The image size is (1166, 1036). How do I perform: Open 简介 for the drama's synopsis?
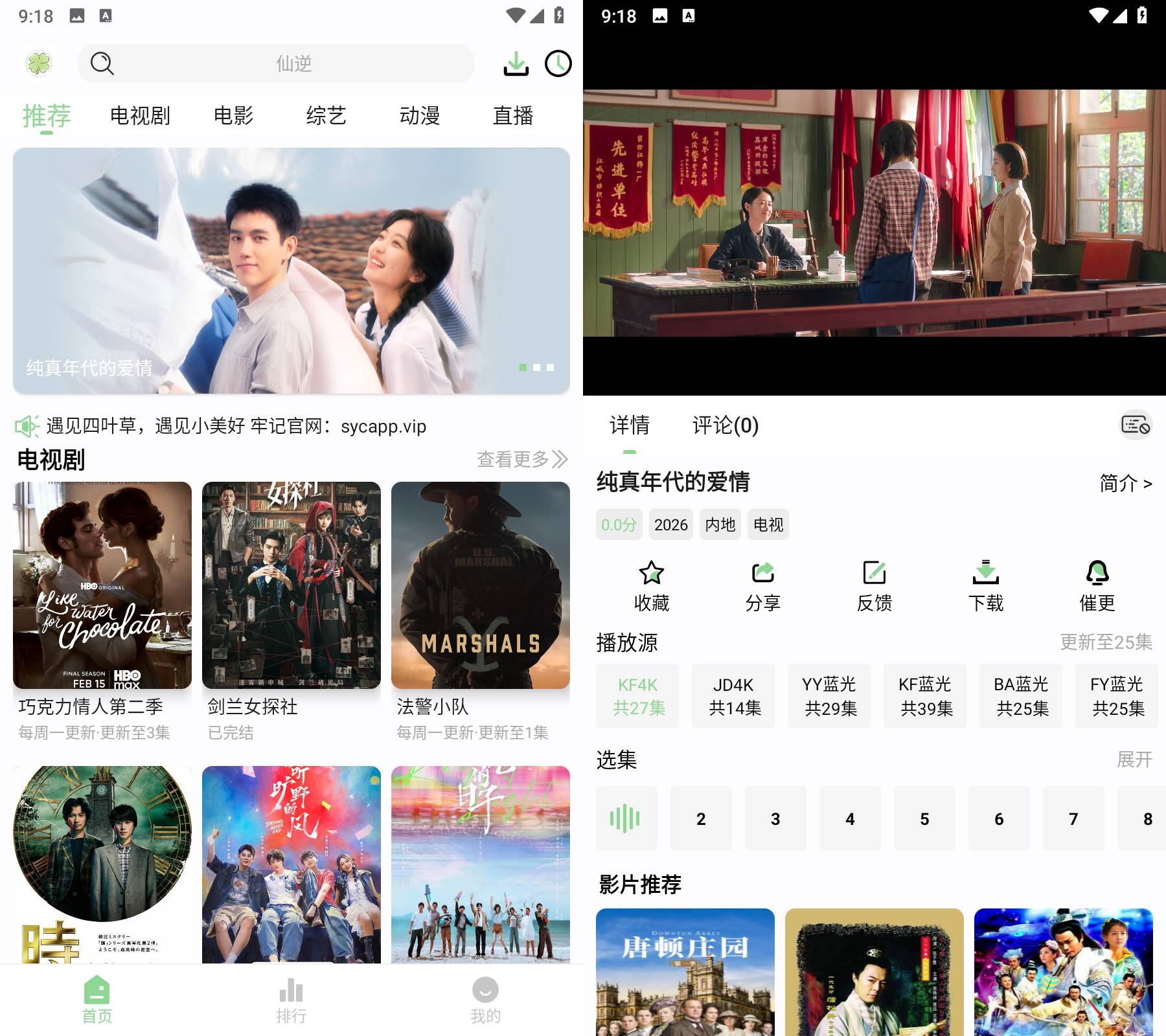pos(1126,483)
